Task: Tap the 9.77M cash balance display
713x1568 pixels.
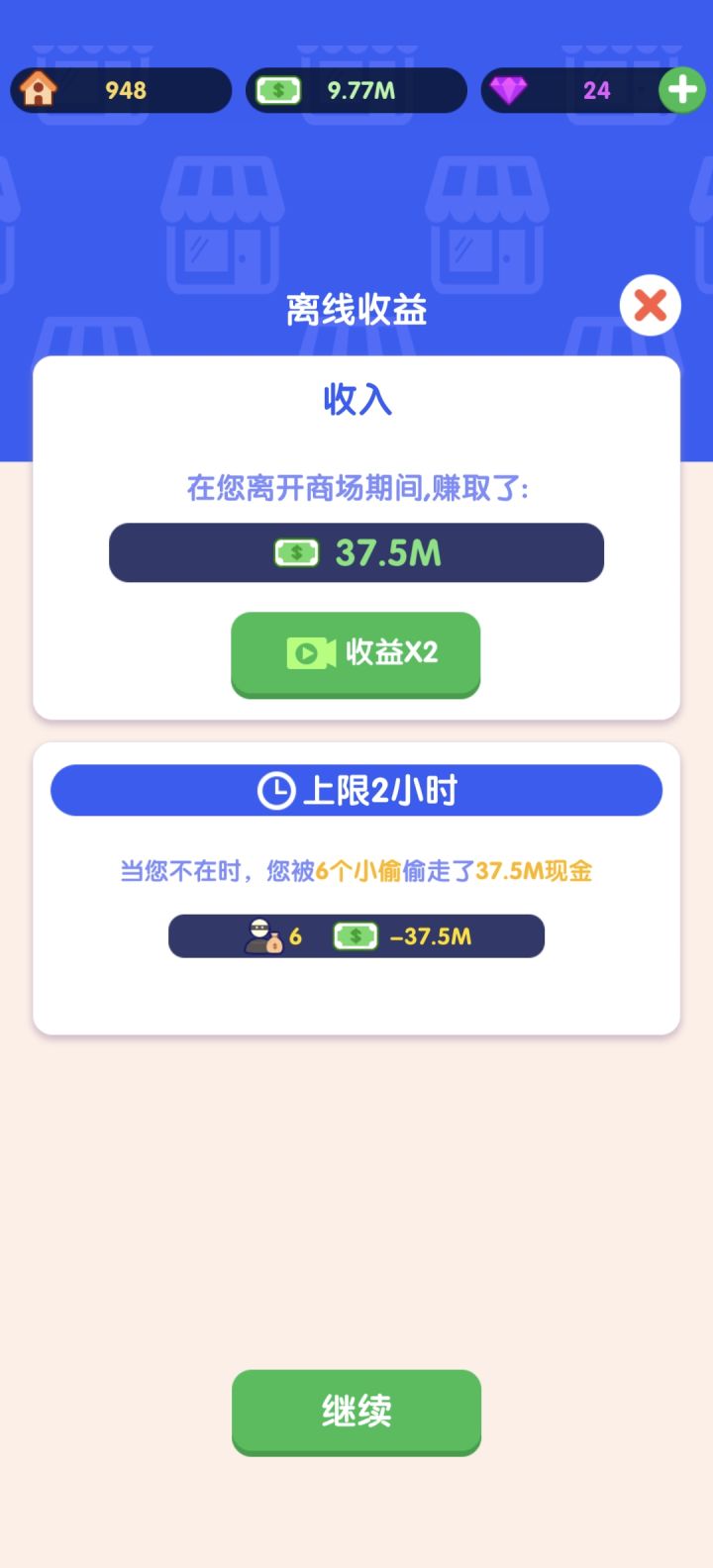Action: pos(355,89)
